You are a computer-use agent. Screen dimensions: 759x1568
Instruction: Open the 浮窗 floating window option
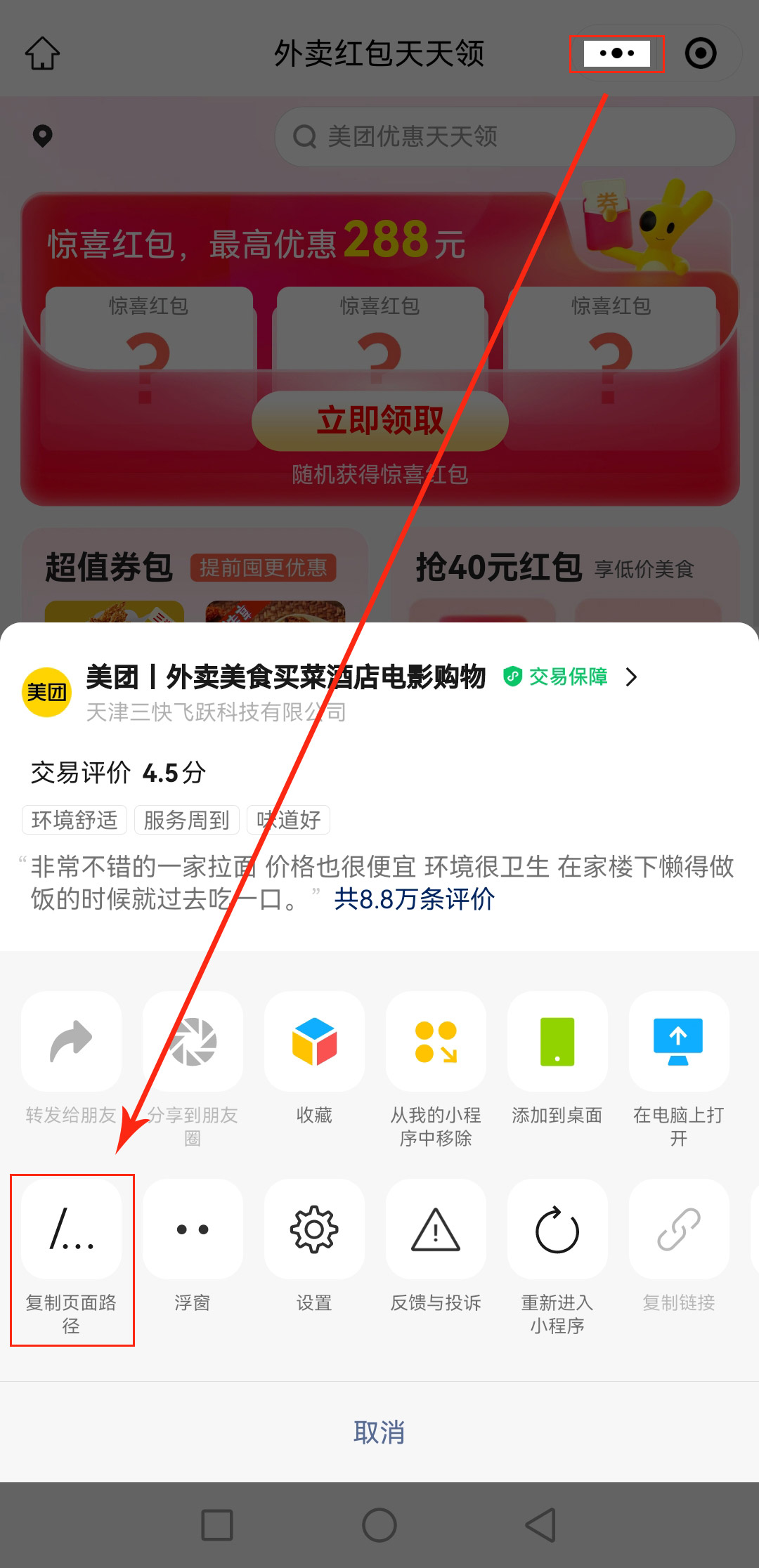coord(192,1231)
